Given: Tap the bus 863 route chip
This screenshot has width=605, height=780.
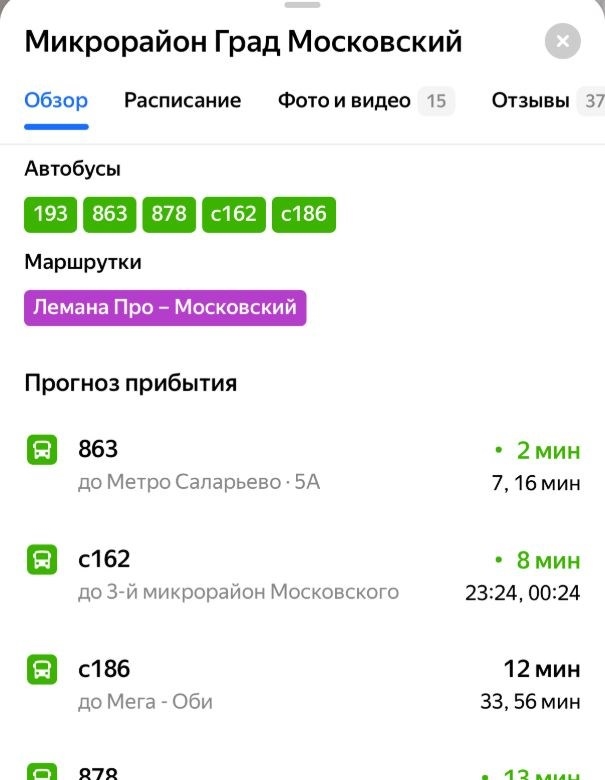Looking at the screenshot, I should pyautogui.click(x=110, y=214).
